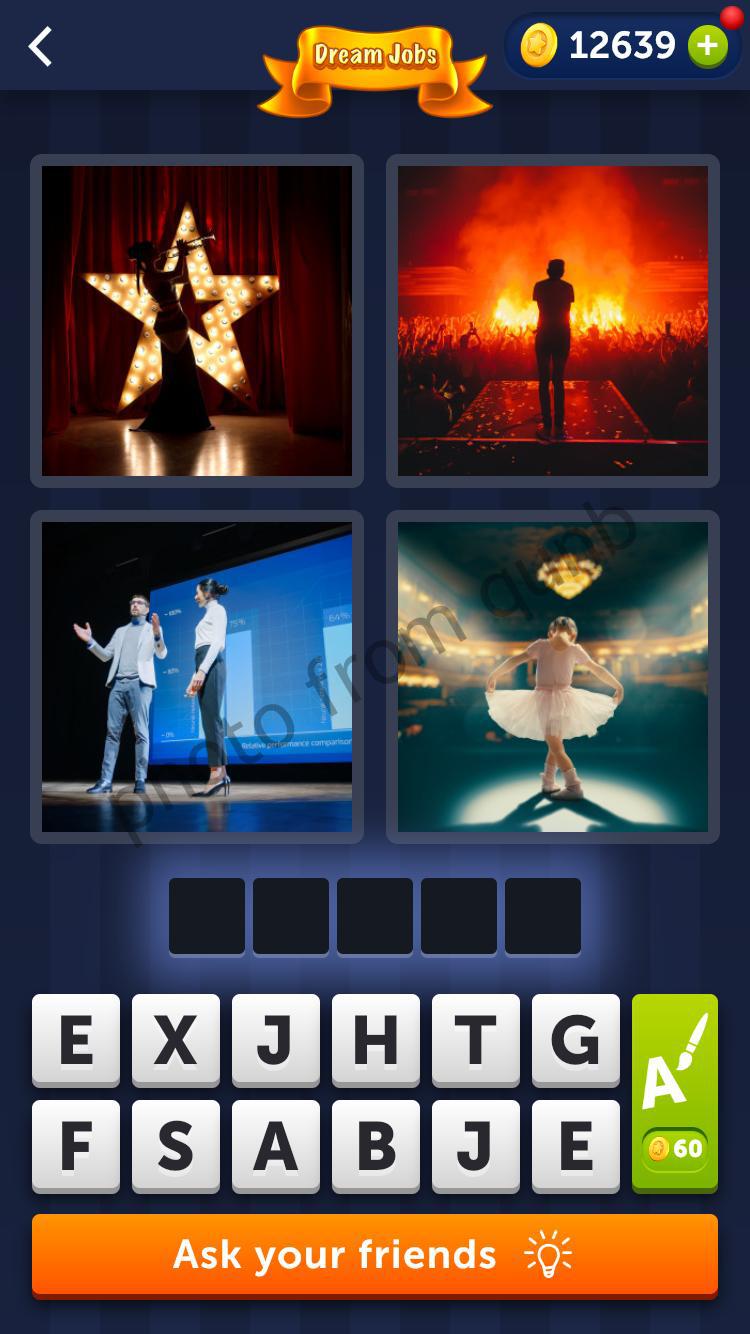Select the letter E in the top row
Viewport: 750px width, 1334px height.
(x=76, y=1041)
